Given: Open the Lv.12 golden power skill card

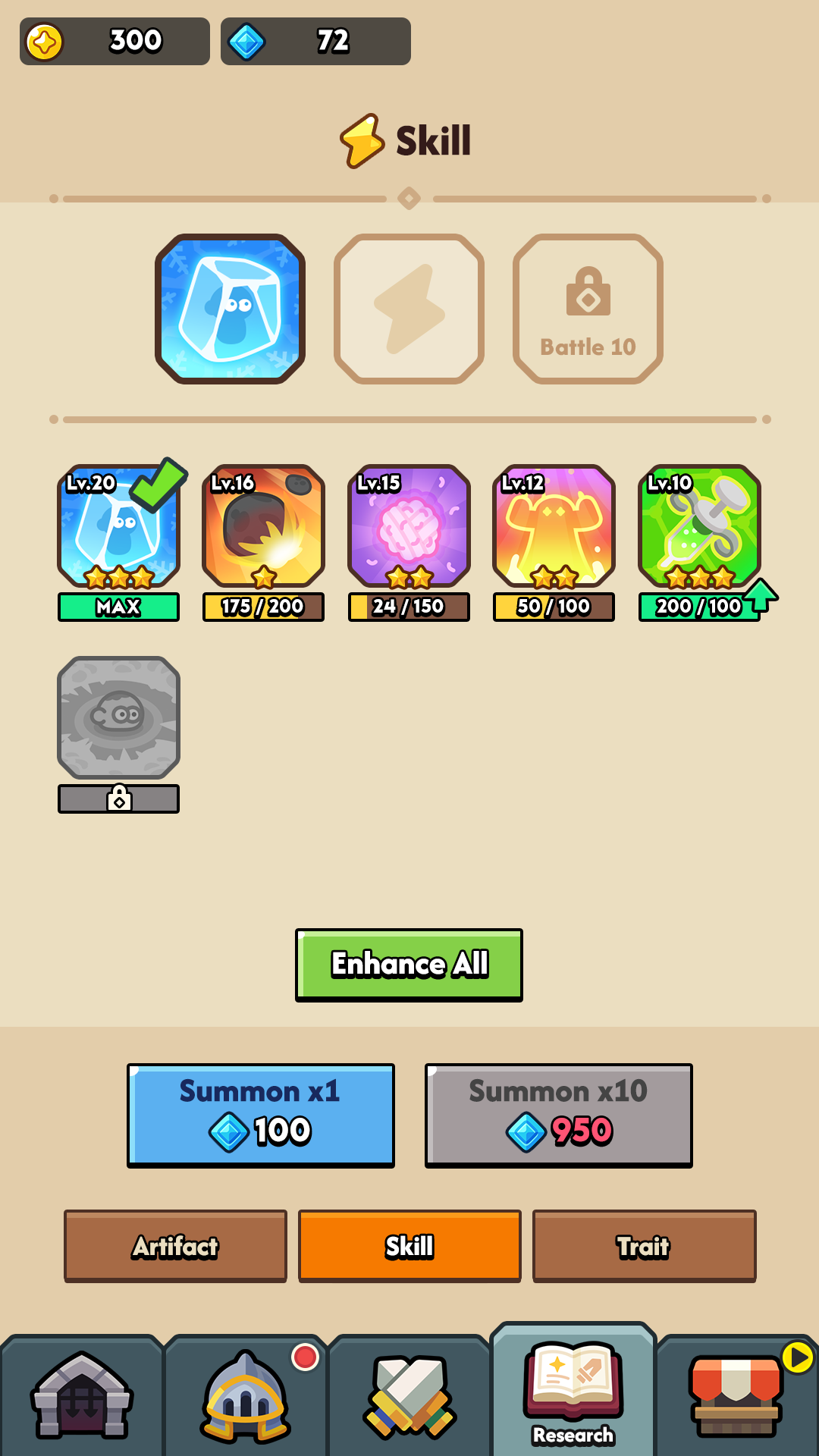Looking at the screenshot, I should (554, 526).
